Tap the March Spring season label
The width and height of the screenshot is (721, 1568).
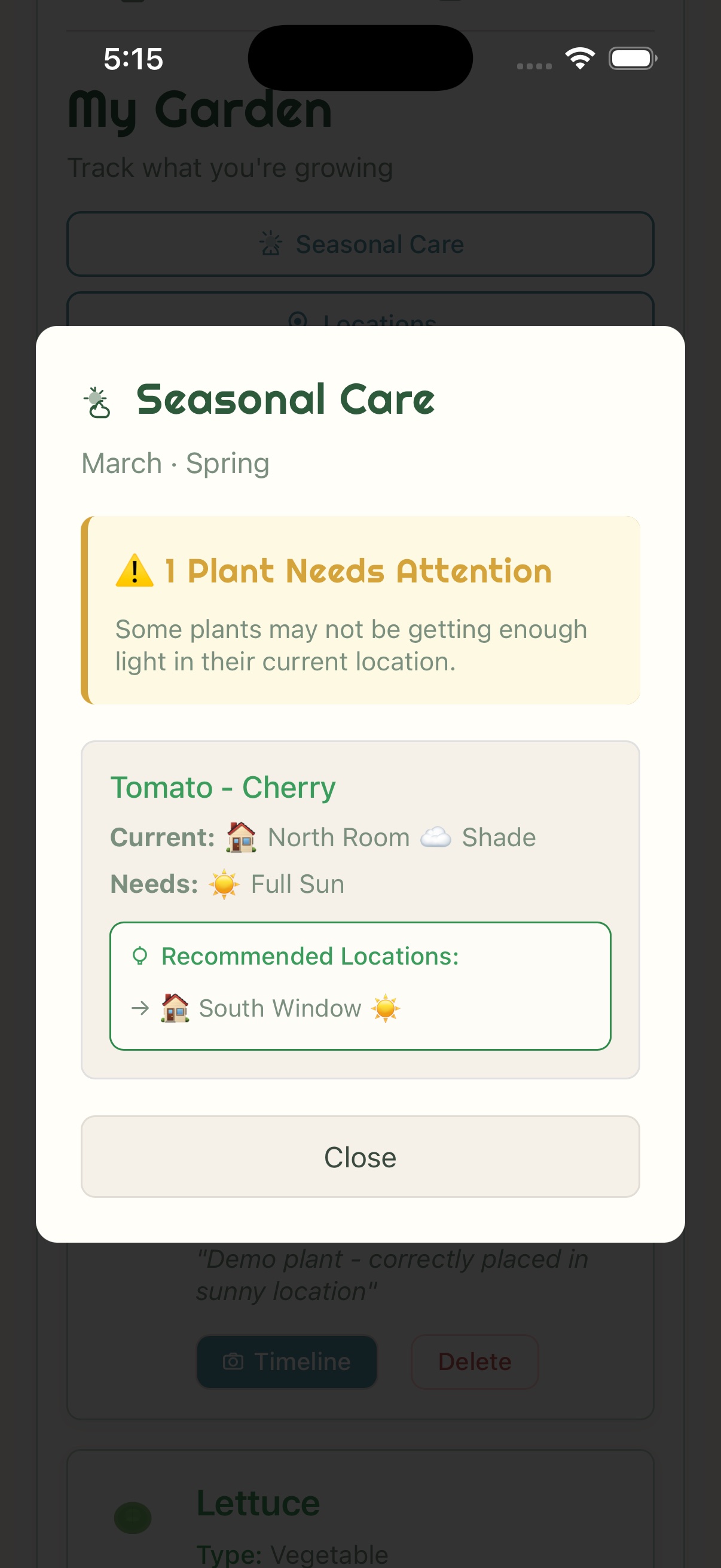point(176,463)
